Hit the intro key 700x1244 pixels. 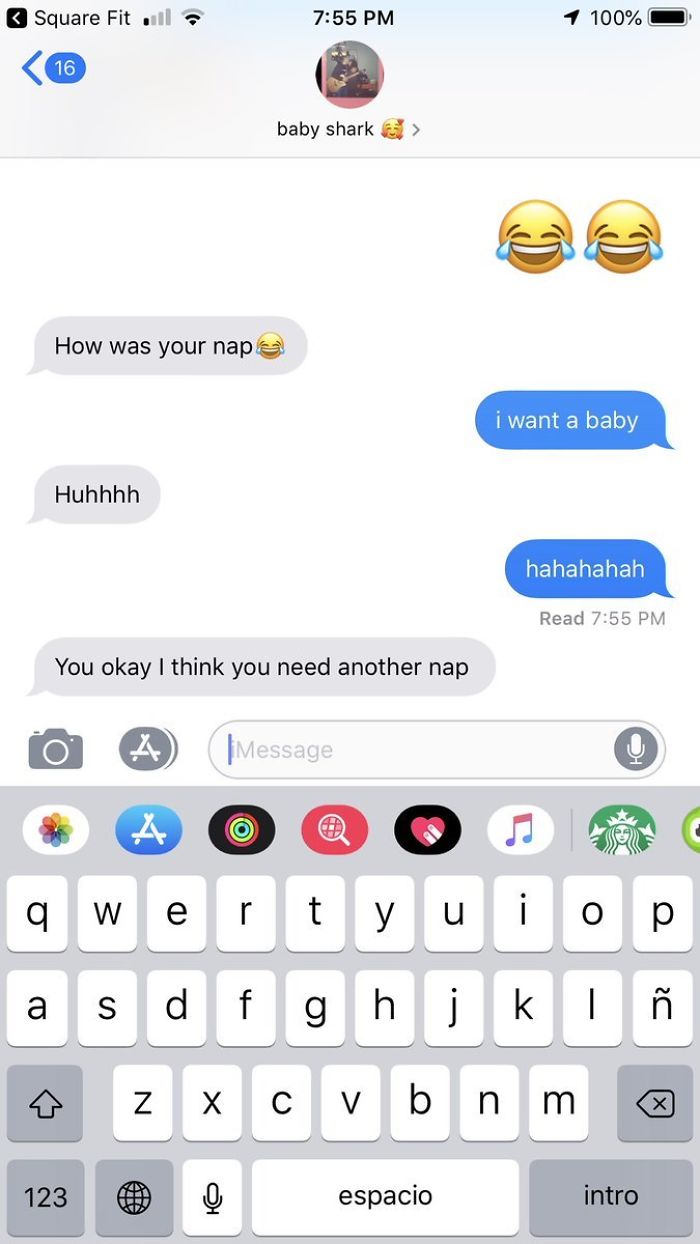(x=610, y=1197)
